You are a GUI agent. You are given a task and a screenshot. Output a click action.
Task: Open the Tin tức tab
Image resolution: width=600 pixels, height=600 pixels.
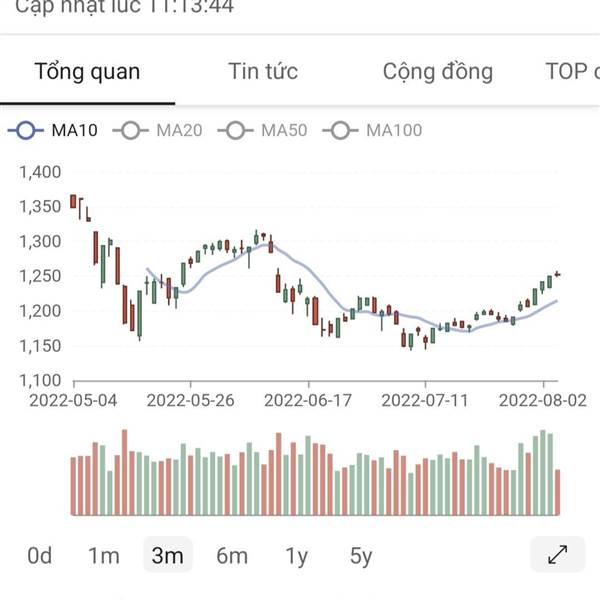click(262, 72)
